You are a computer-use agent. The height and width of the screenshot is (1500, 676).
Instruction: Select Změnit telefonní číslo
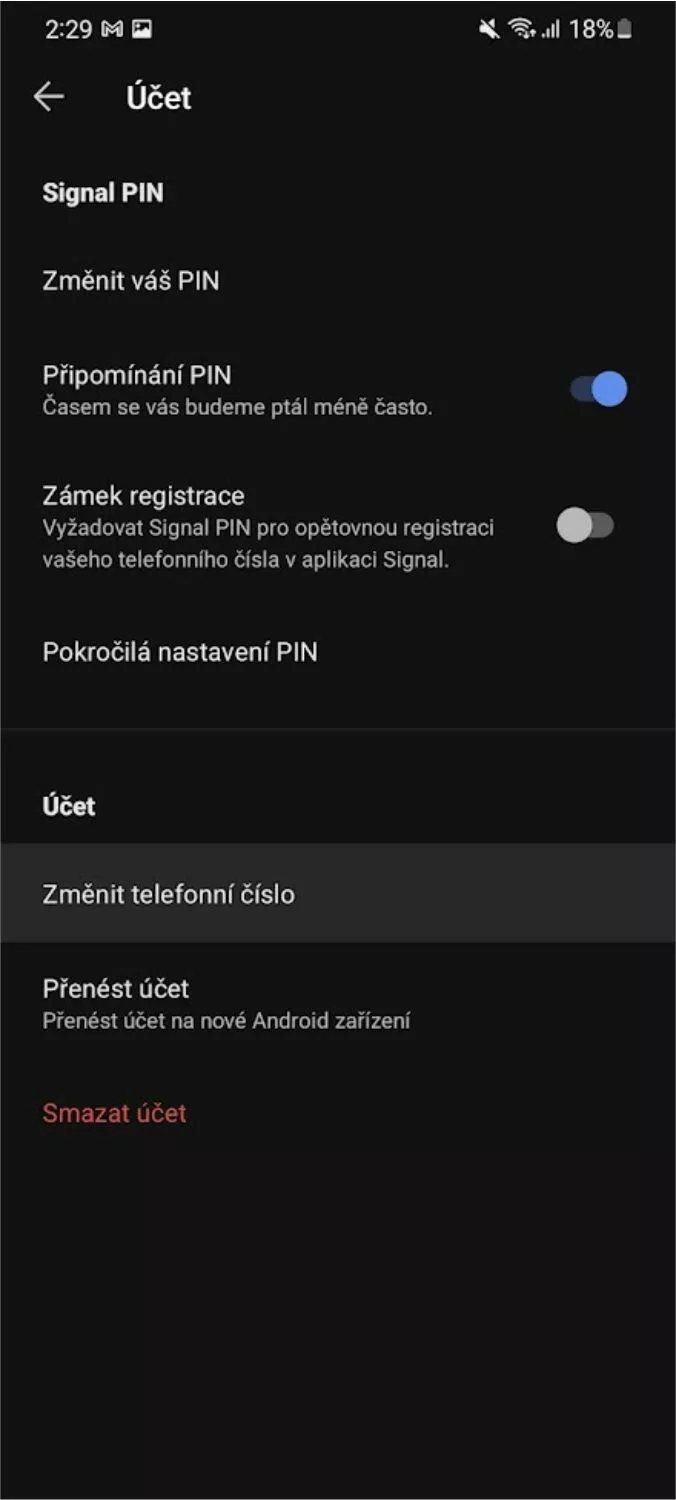[x=169, y=894]
